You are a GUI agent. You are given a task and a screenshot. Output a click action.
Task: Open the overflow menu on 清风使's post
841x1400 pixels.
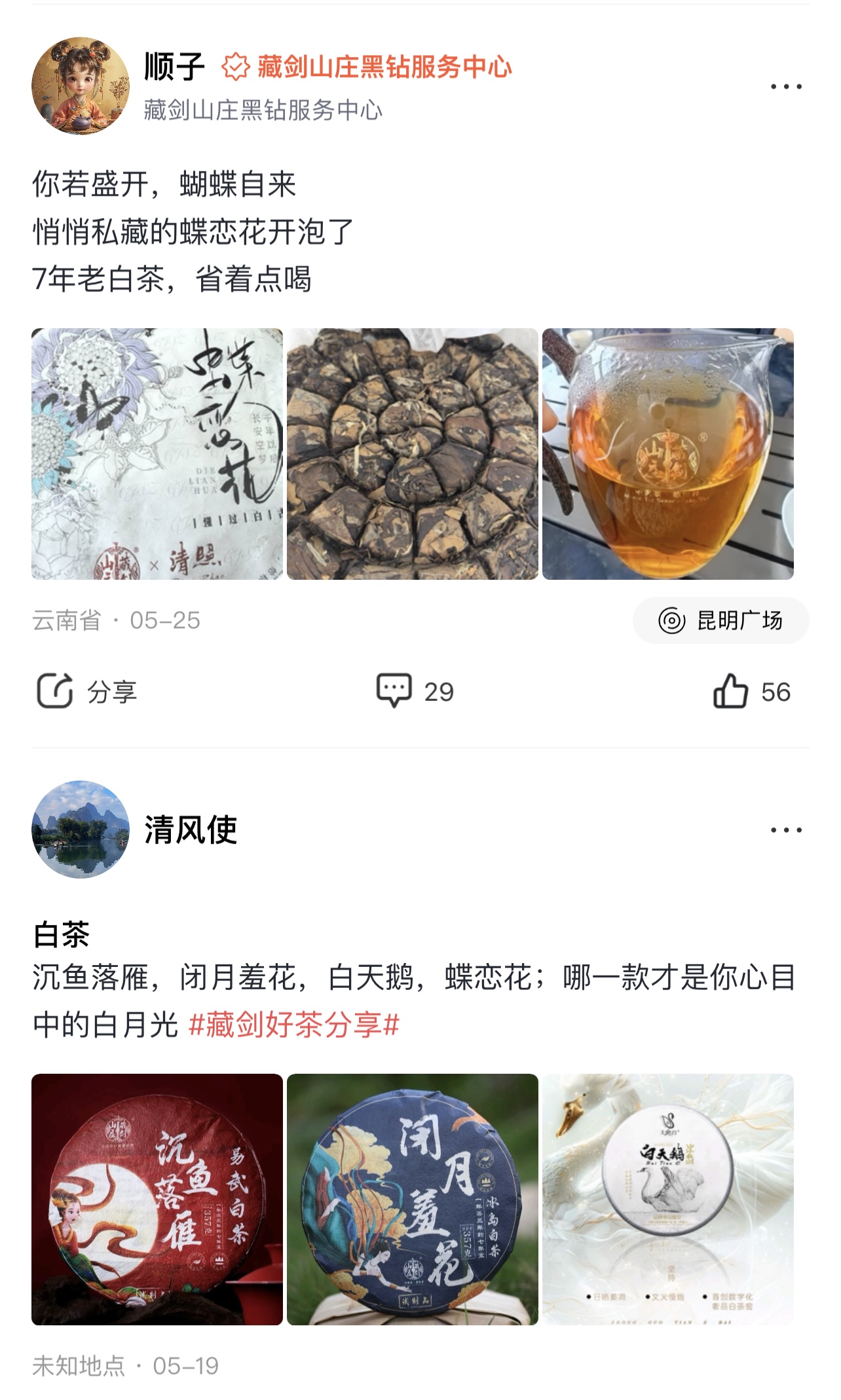tap(786, 830)
